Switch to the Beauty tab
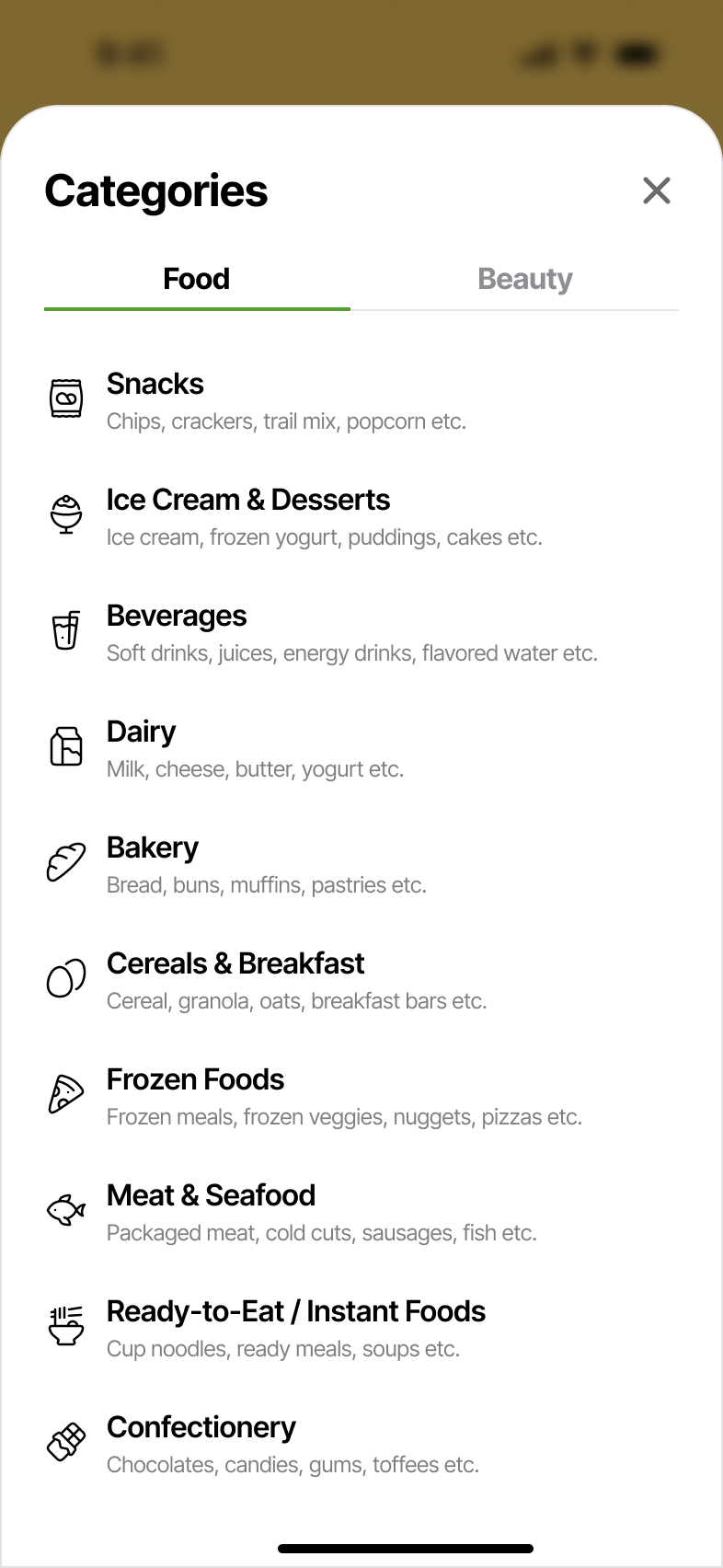The height and width of the screenshot is (1568, 723). (x=524, y=279)
